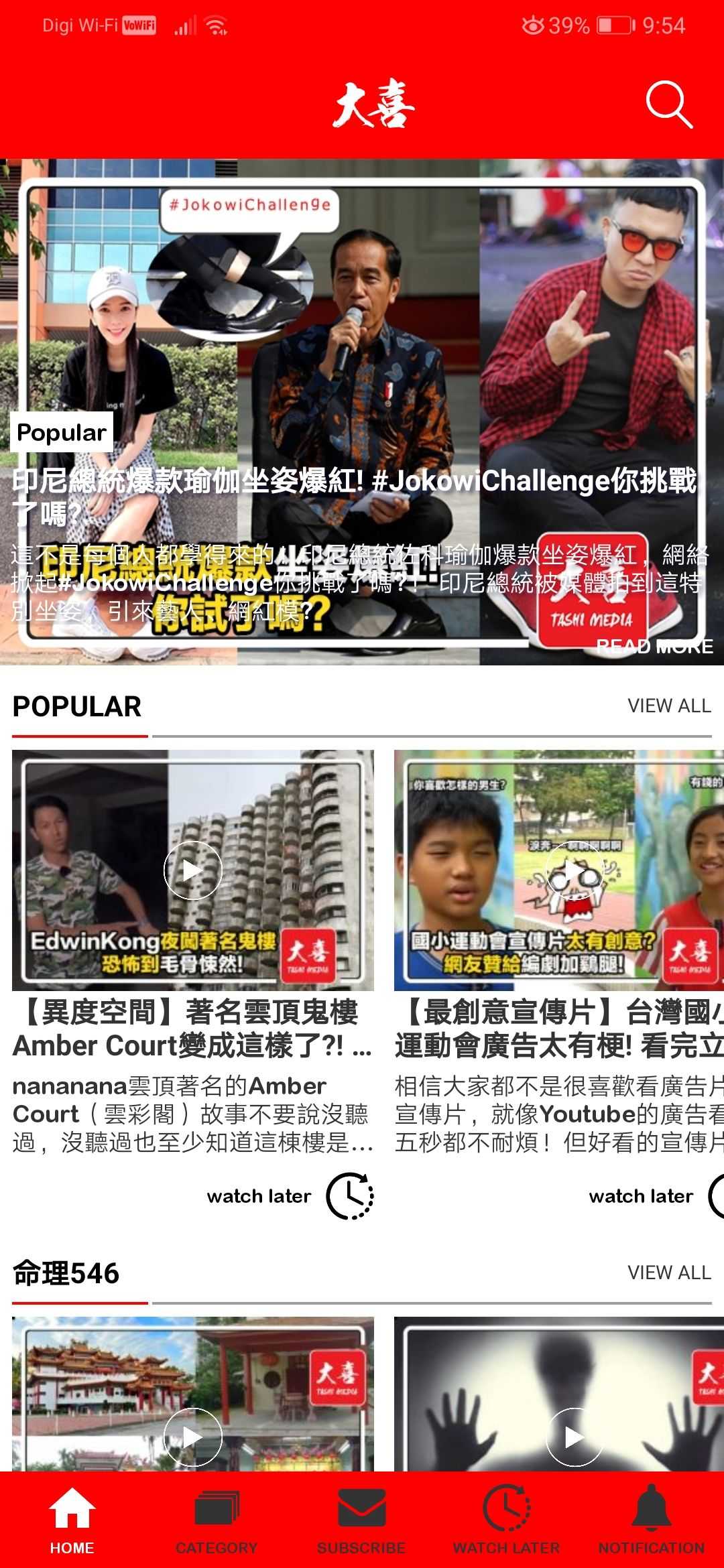This screenshot has height=1568, width=724.
Task: Switch to the Category tab
Action: click(x=217, y=1521)
